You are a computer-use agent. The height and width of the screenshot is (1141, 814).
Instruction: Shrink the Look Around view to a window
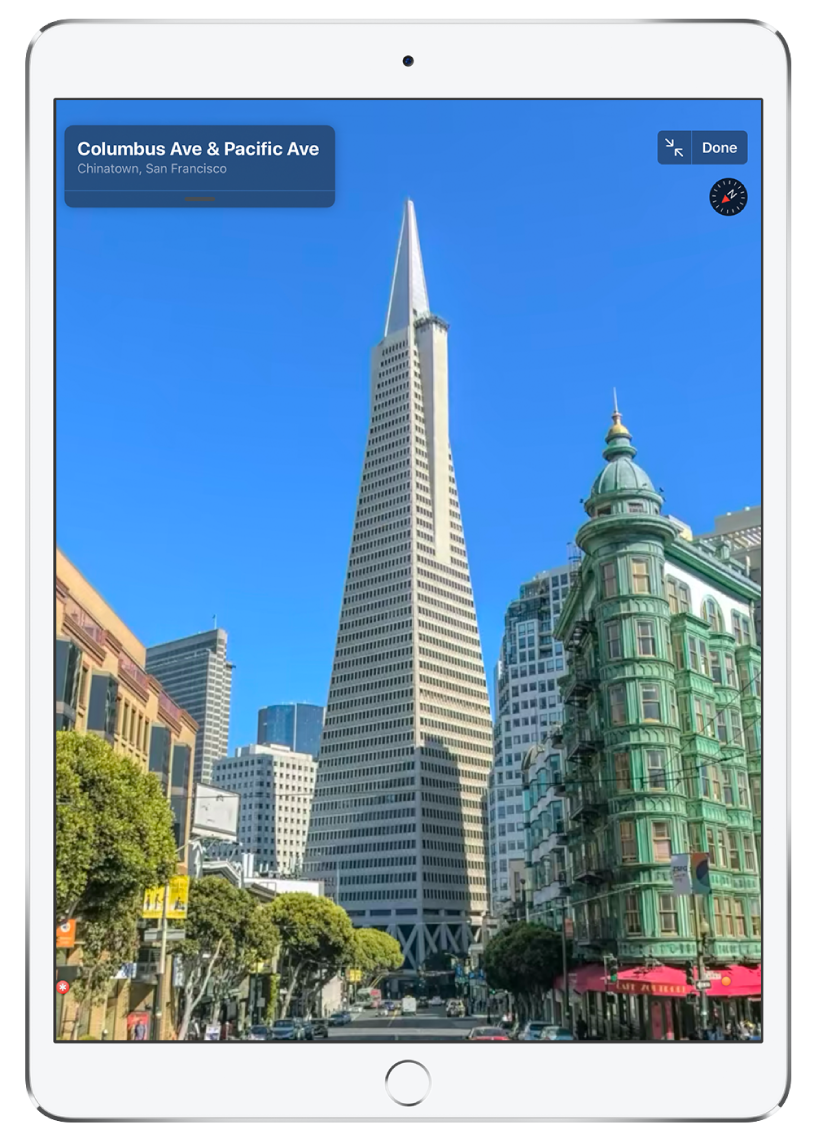pos(674,148)
